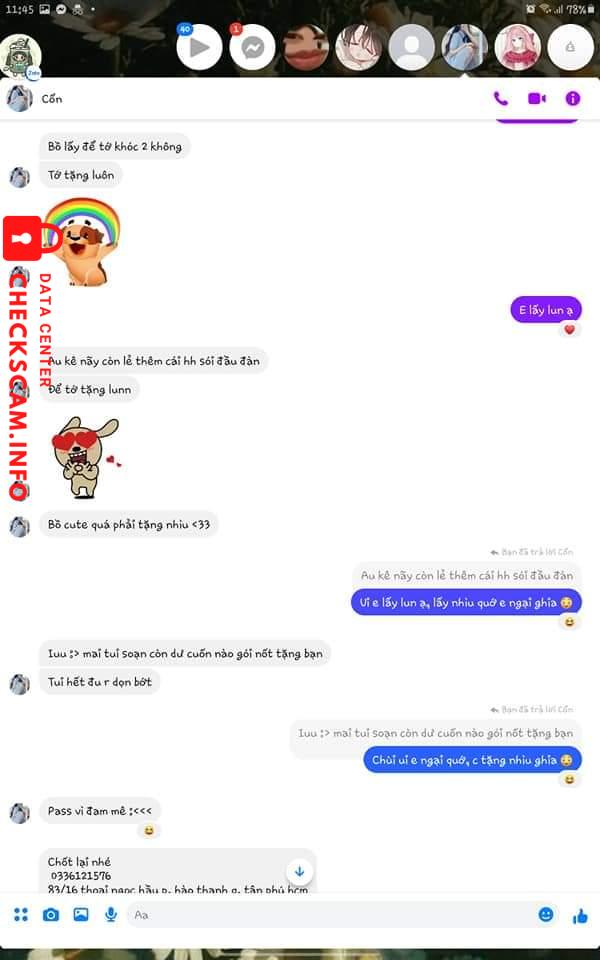
Task: Open the more options grid icon
Action: [20, 914]
